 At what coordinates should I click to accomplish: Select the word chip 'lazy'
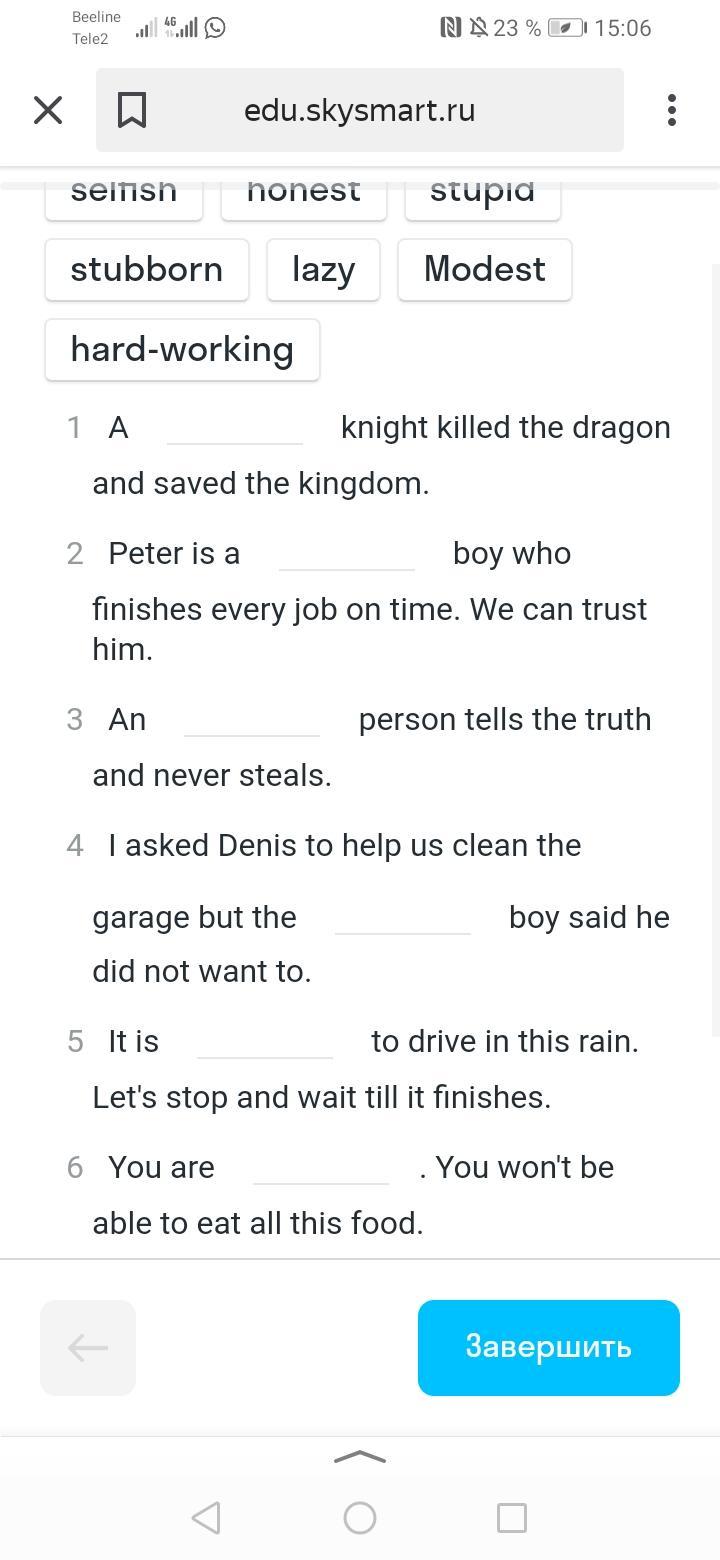pyautogui.click(x=323, y=269)
